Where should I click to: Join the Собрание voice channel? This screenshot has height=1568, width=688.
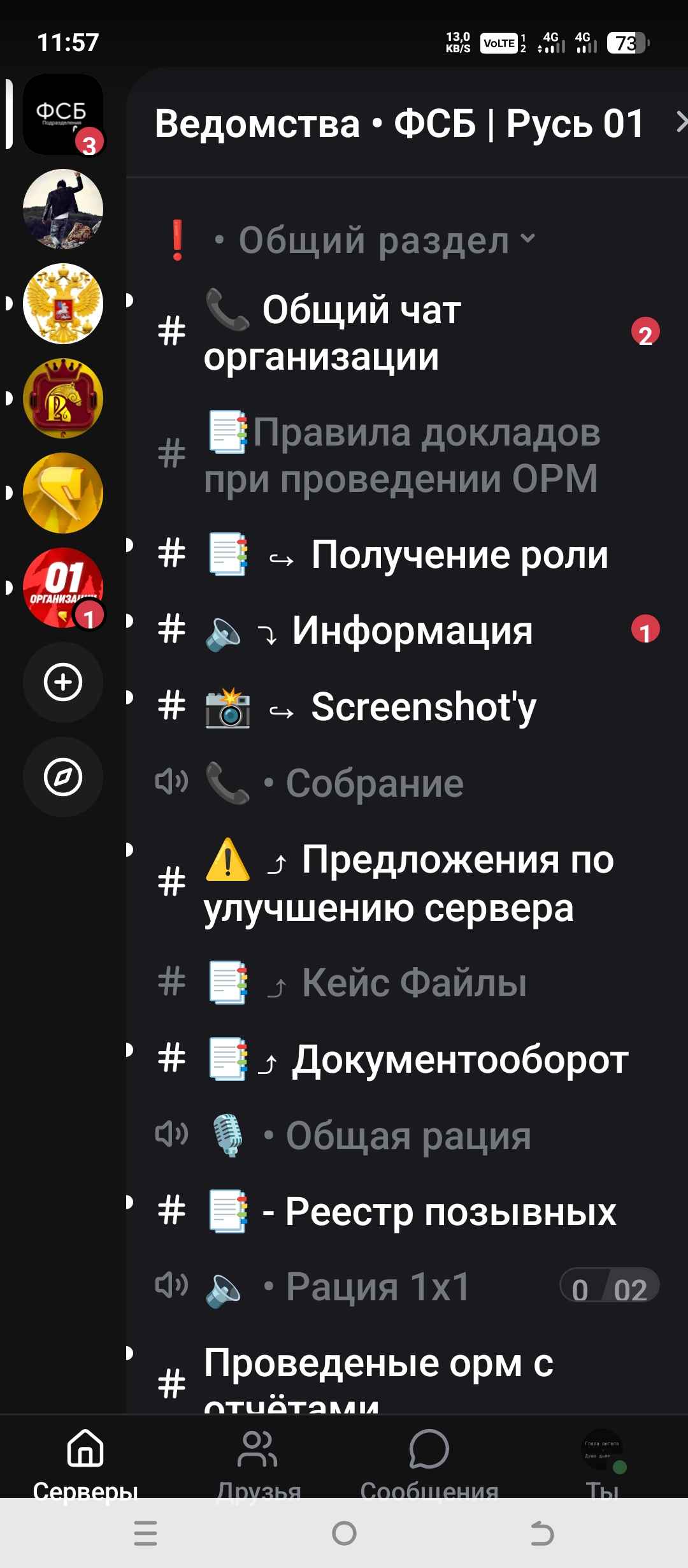click(408, 783)
